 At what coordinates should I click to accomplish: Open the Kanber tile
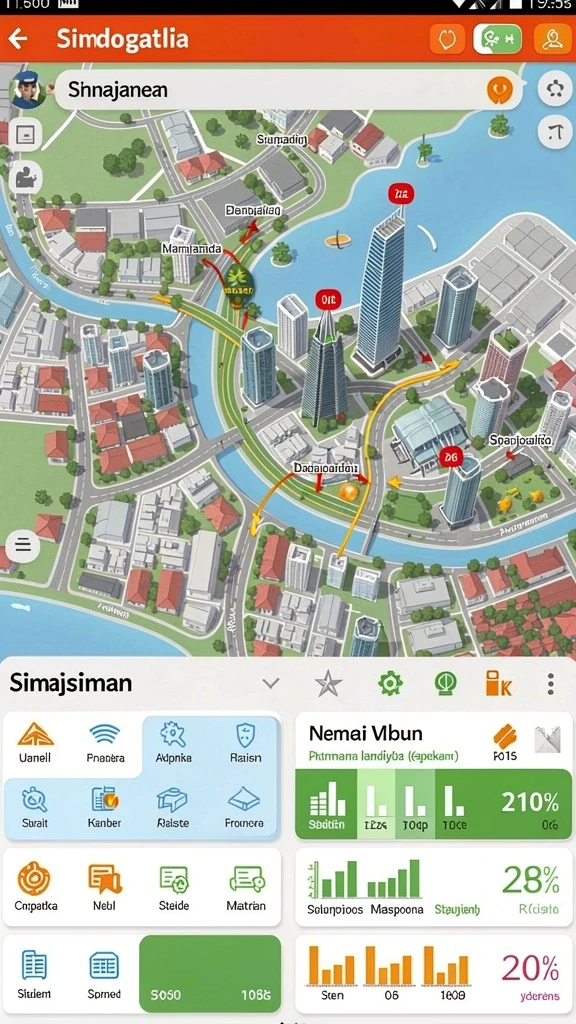tap(104, 807)
